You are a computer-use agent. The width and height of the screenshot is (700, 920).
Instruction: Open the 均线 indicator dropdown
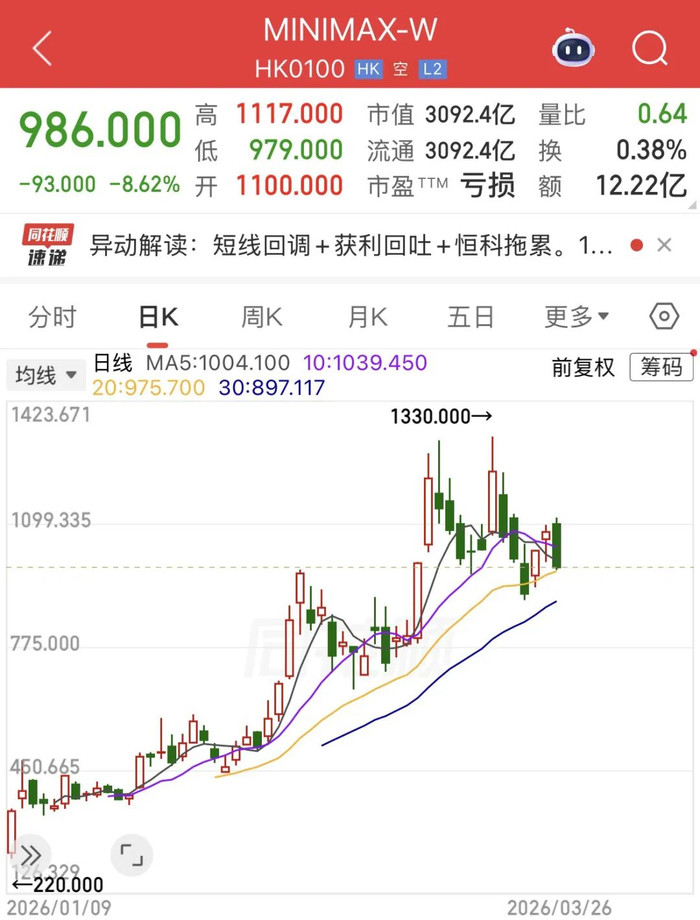pos(46,375)
